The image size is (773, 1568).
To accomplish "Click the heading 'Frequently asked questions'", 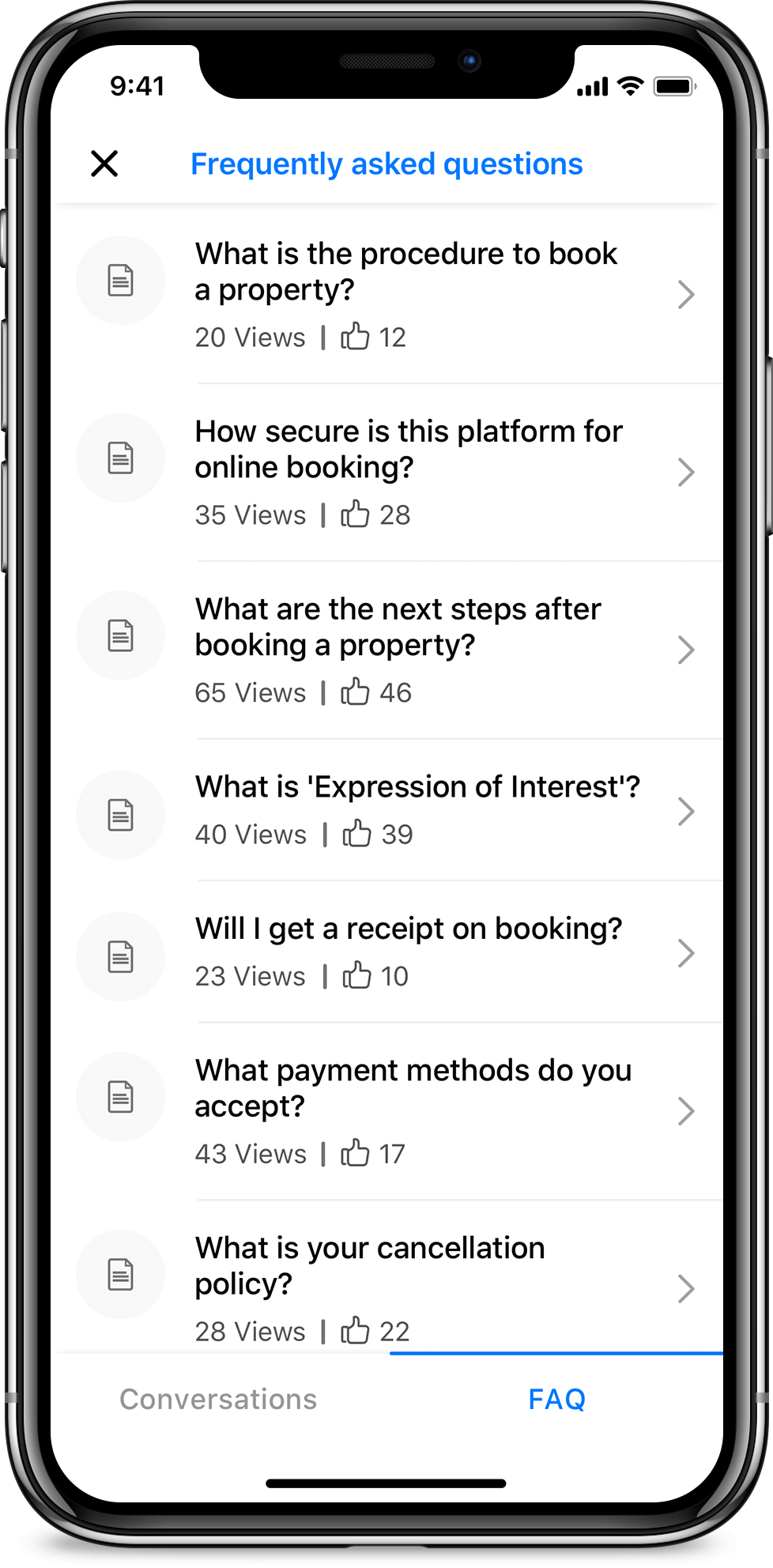I will click(386, 164).
